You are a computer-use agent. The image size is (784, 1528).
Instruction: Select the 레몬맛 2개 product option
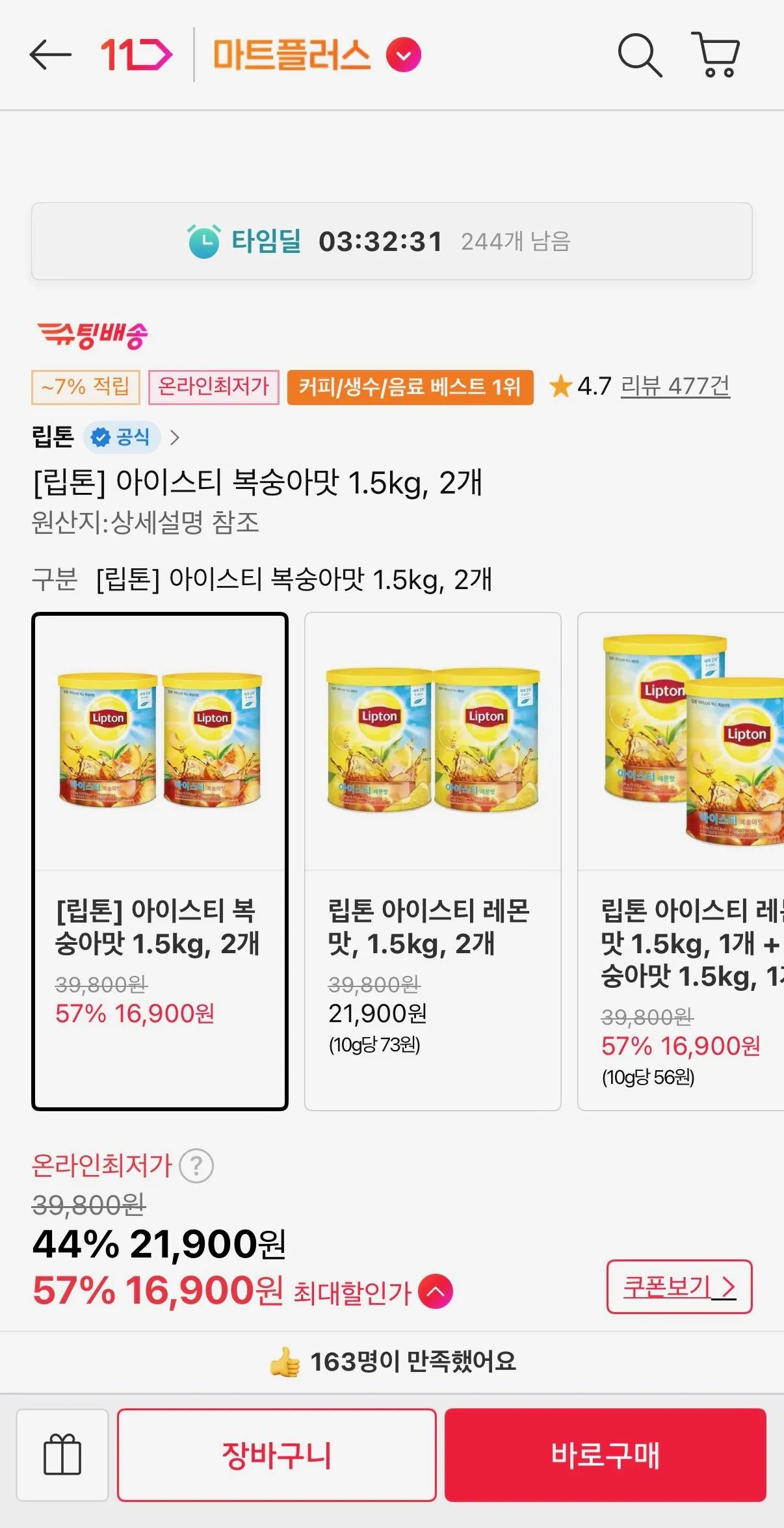pyautogui.click(x=431, y=845)
